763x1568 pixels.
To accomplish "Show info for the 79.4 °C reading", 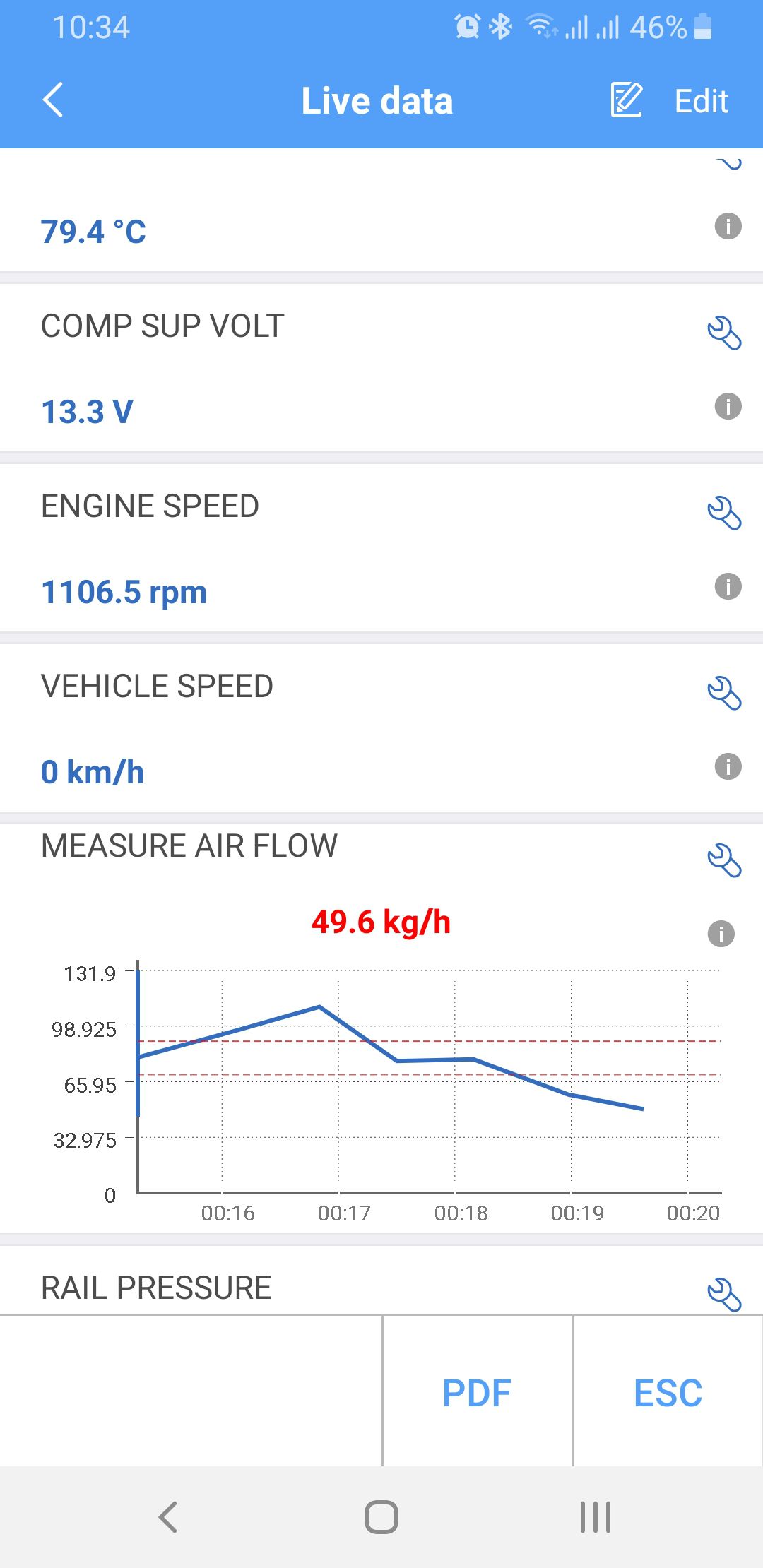I will (728, 226).
